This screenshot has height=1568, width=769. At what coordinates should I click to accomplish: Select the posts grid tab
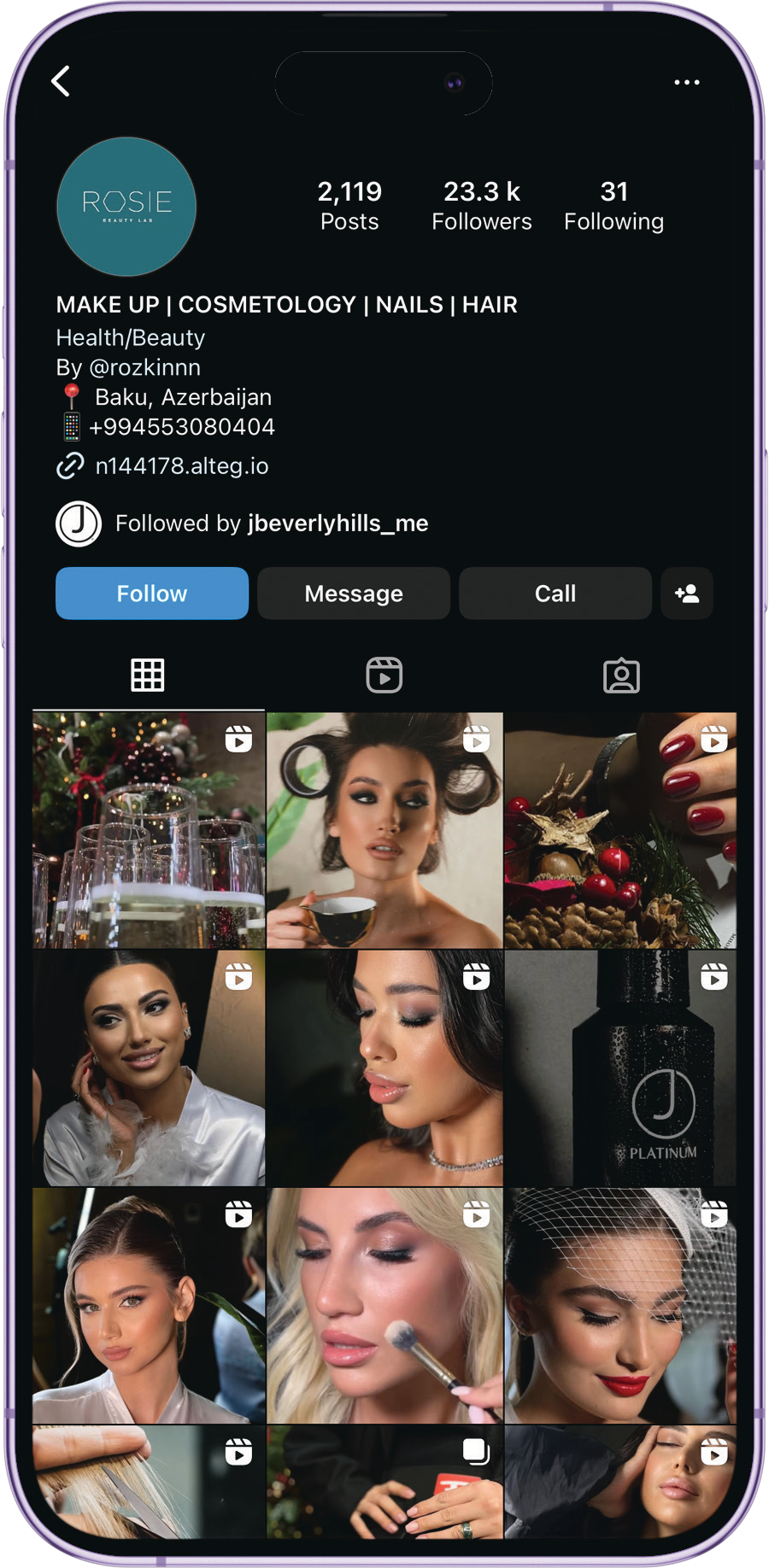[148, 675]
